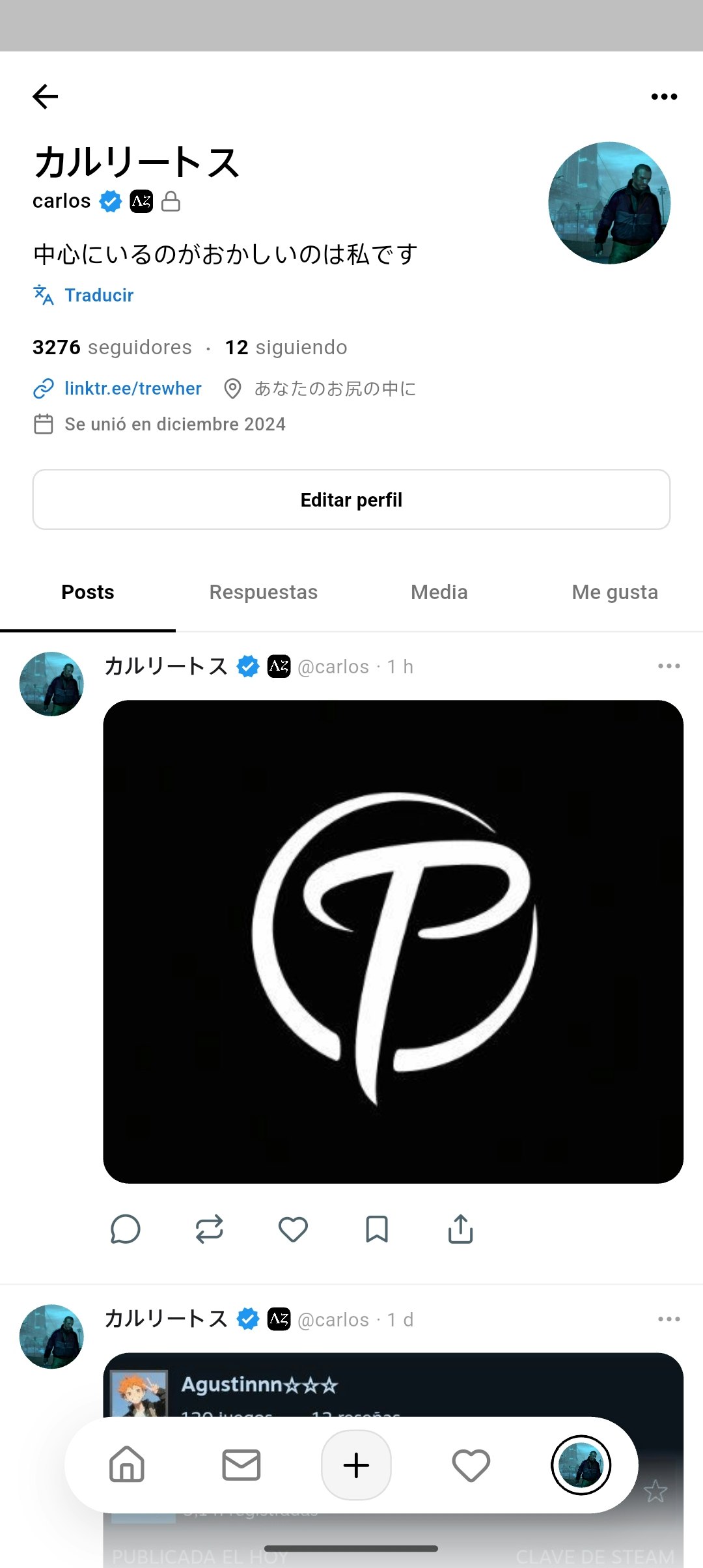
Task: Like the 1 h post
Action: tap(293, 1229)
